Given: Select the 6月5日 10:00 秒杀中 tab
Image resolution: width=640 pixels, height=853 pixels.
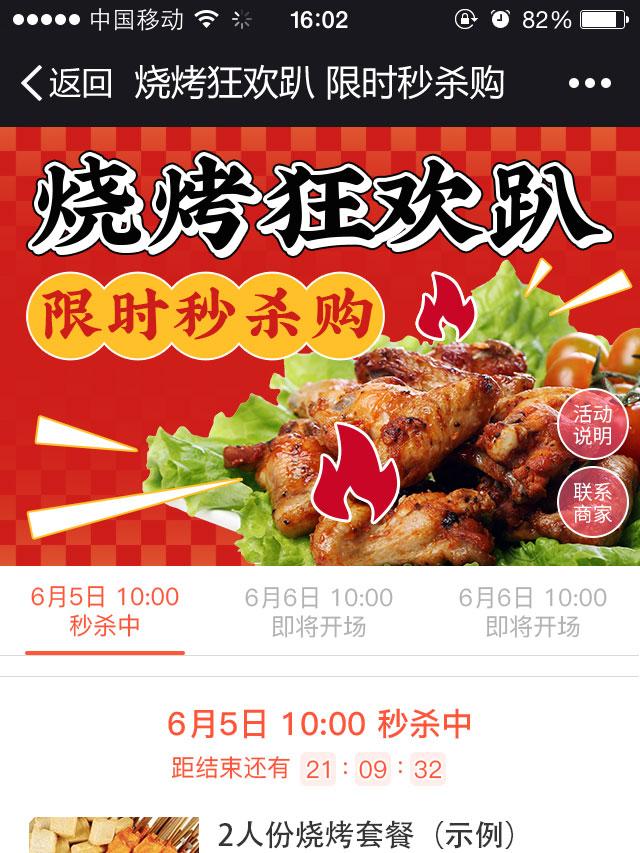Looking at the screenshot, I should point(105,611).
